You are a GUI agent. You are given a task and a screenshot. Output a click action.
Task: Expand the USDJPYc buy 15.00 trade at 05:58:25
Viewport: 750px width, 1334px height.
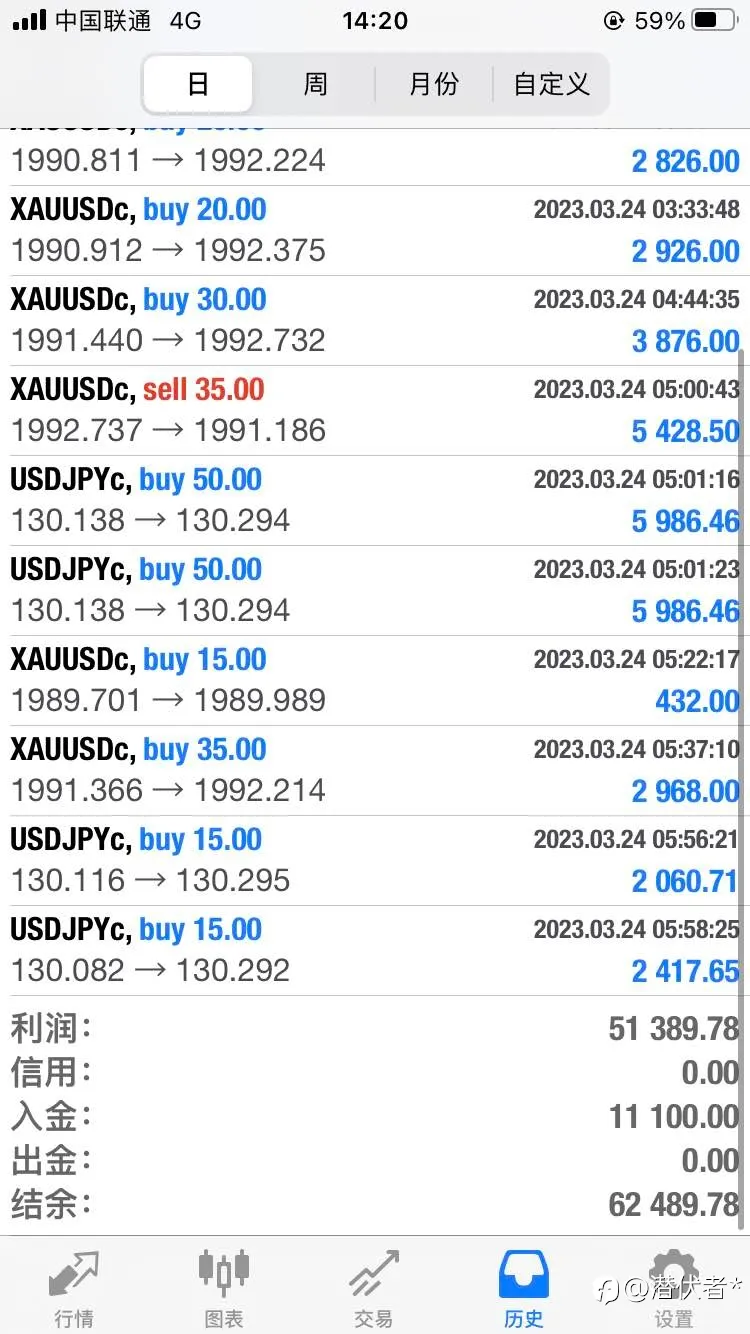click(x=375, y=951)
